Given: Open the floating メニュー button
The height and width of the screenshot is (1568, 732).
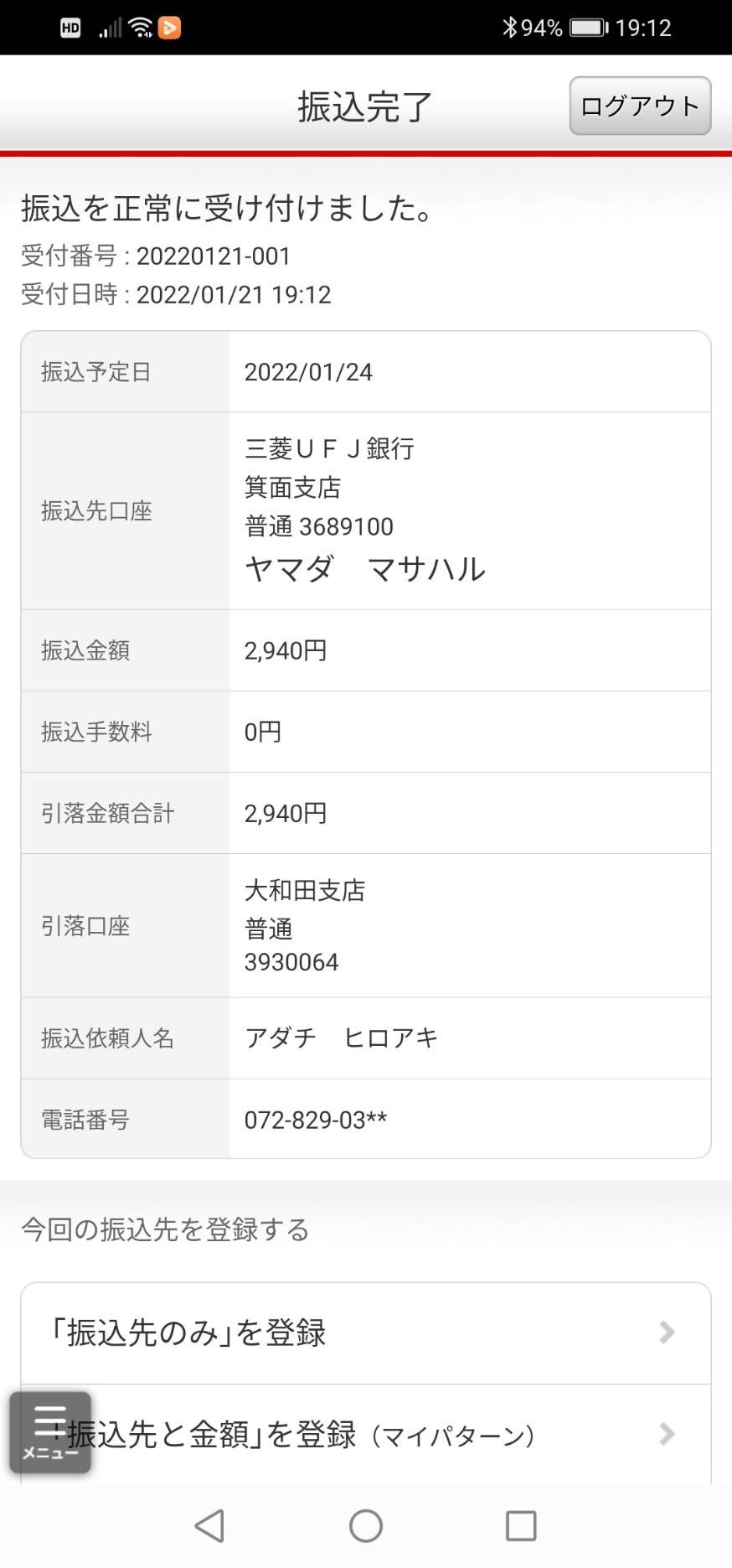Looking at the screenshot, I should pyautogui.click(x=50, y=1432).
